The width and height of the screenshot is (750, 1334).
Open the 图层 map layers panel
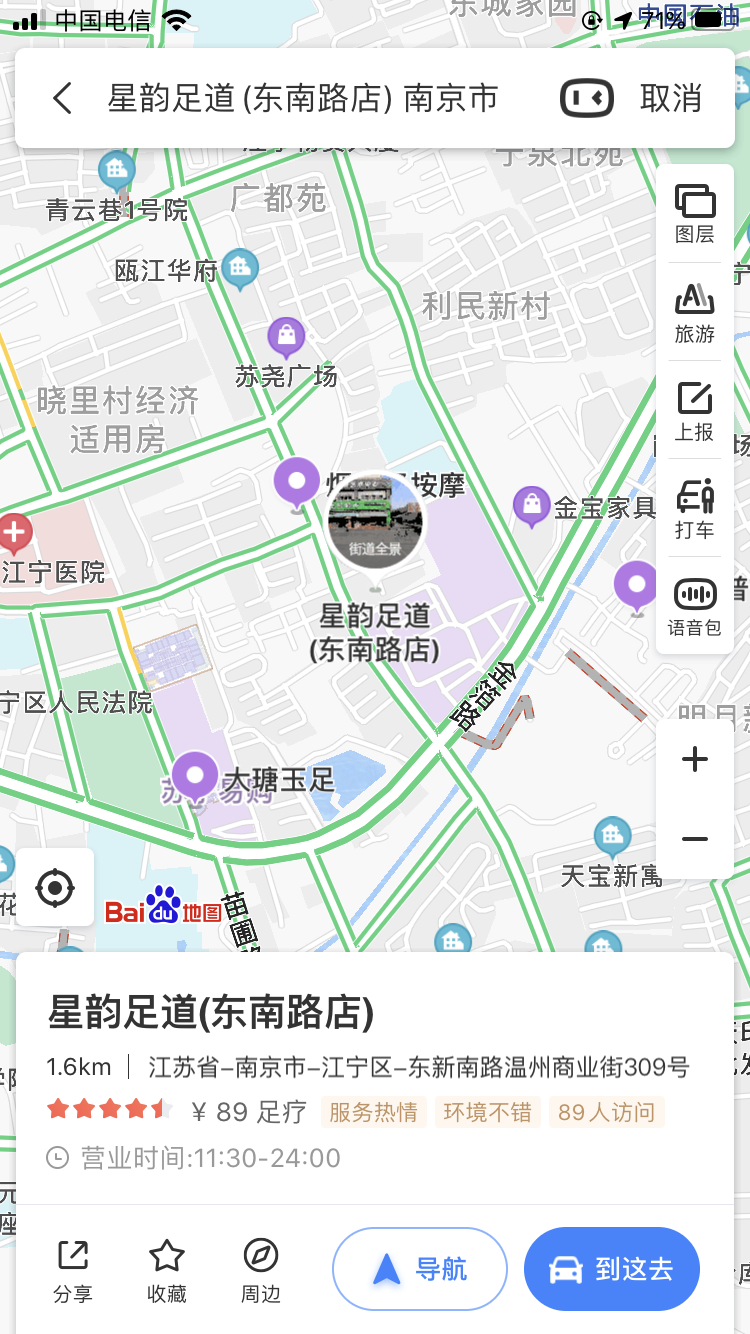tap(694, 214)
